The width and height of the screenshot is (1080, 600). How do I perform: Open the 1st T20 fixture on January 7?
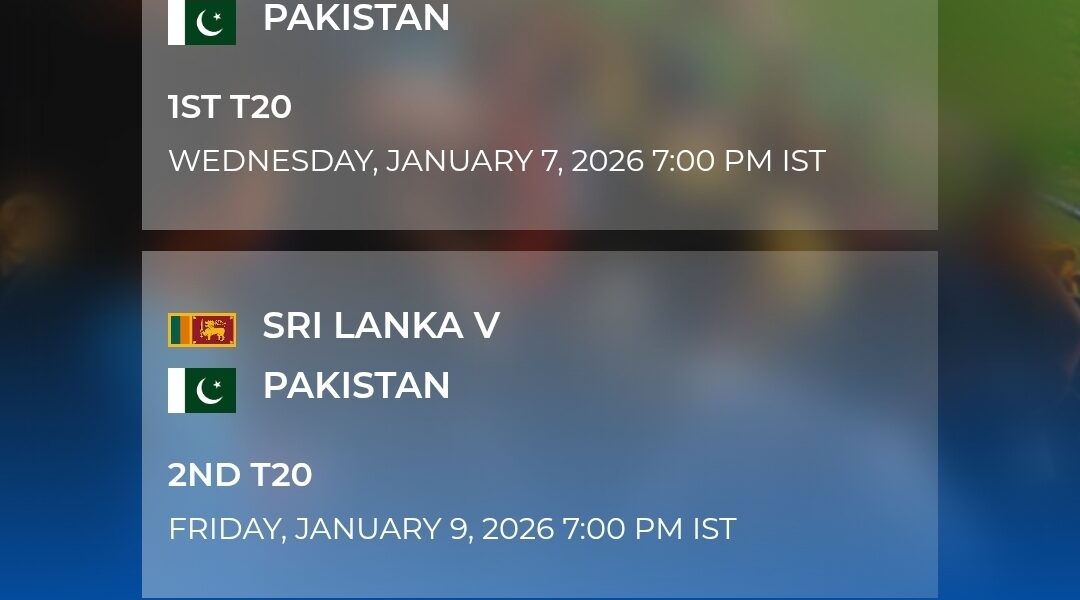click(539, 130)
